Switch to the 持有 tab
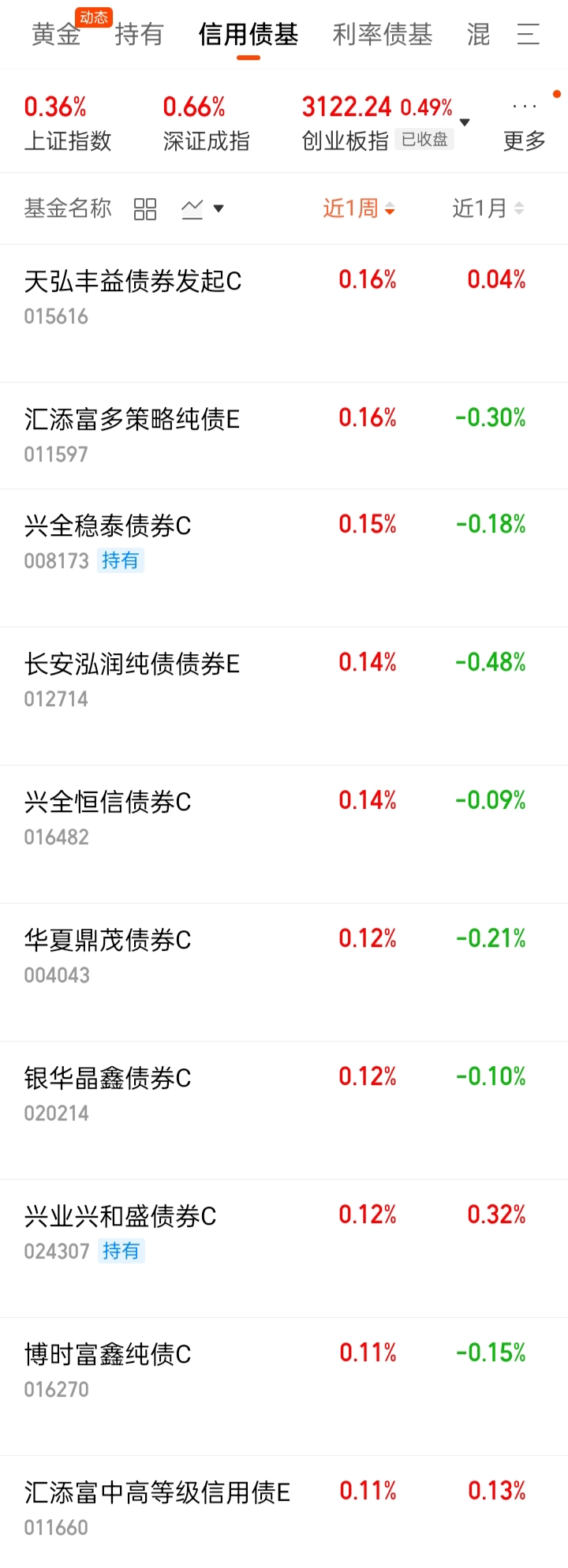 pyautogui.click(x=139, y=35)
